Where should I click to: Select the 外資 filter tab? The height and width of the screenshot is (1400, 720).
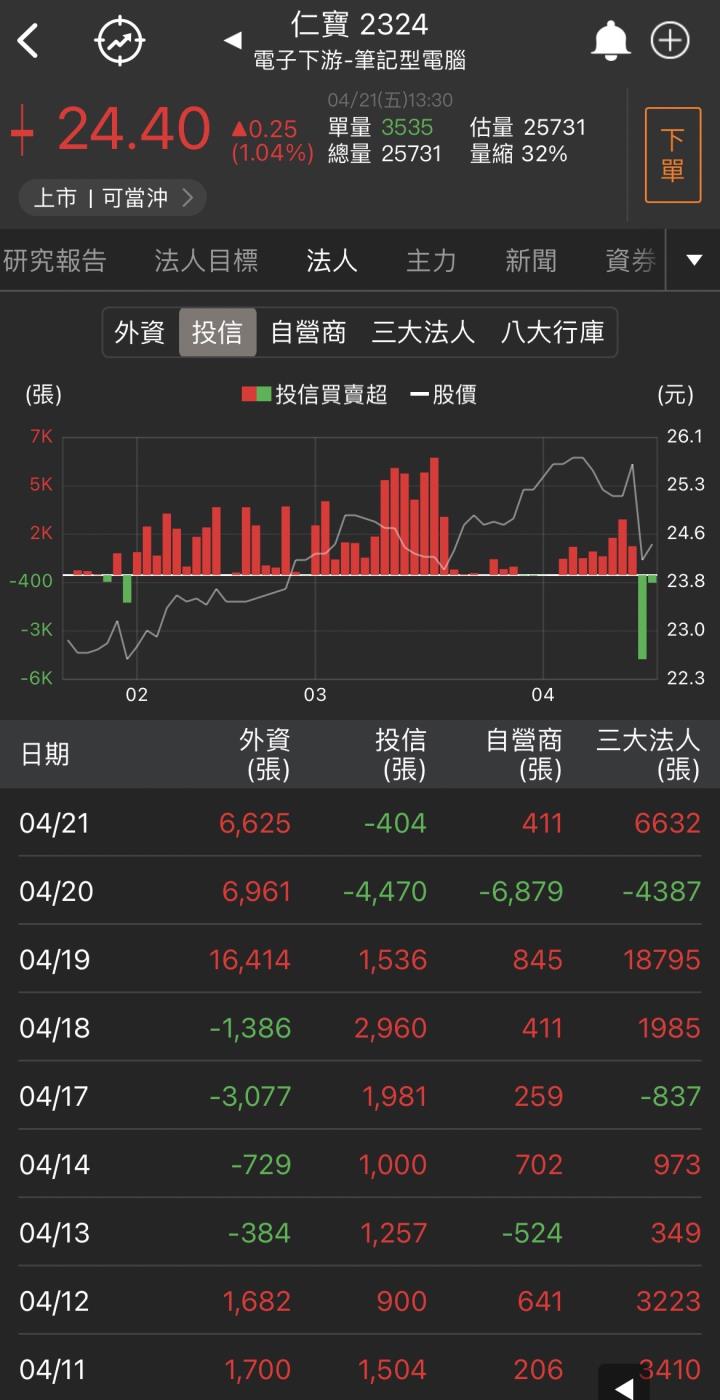coord(139,333)
